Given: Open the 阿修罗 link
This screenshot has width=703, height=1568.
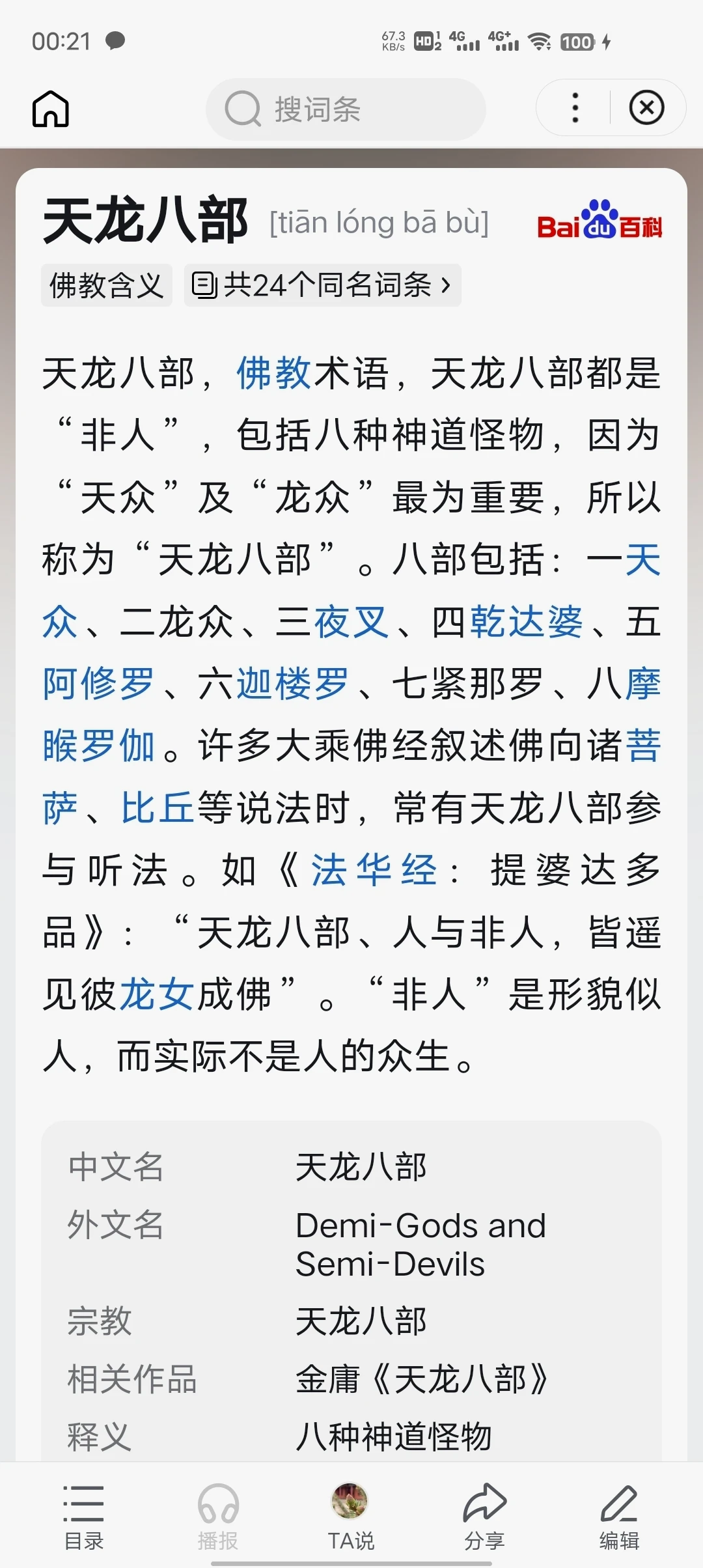Looking at the screenshot, I should (x=98, y=683).
